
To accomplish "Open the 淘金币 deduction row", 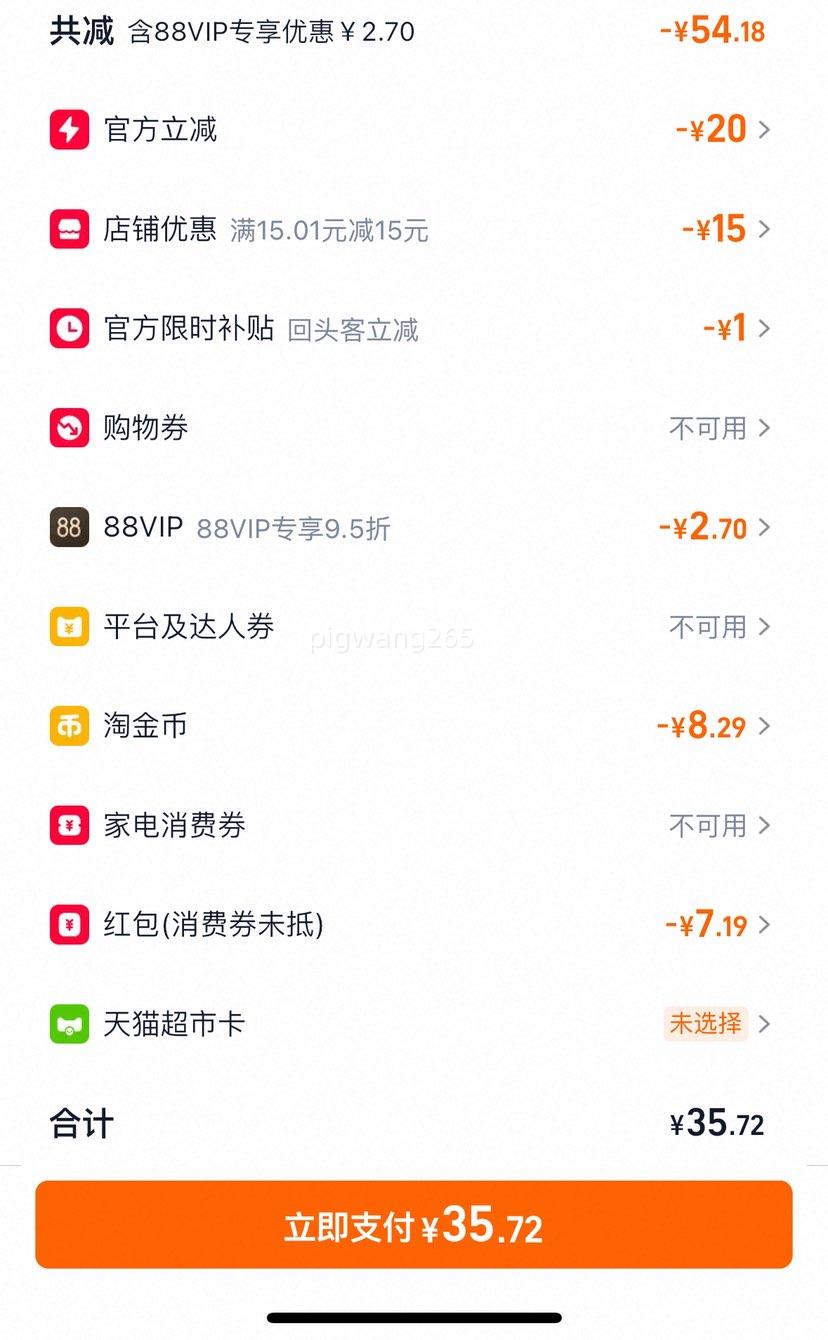I will pyautogui.click(x=414, y=726).
